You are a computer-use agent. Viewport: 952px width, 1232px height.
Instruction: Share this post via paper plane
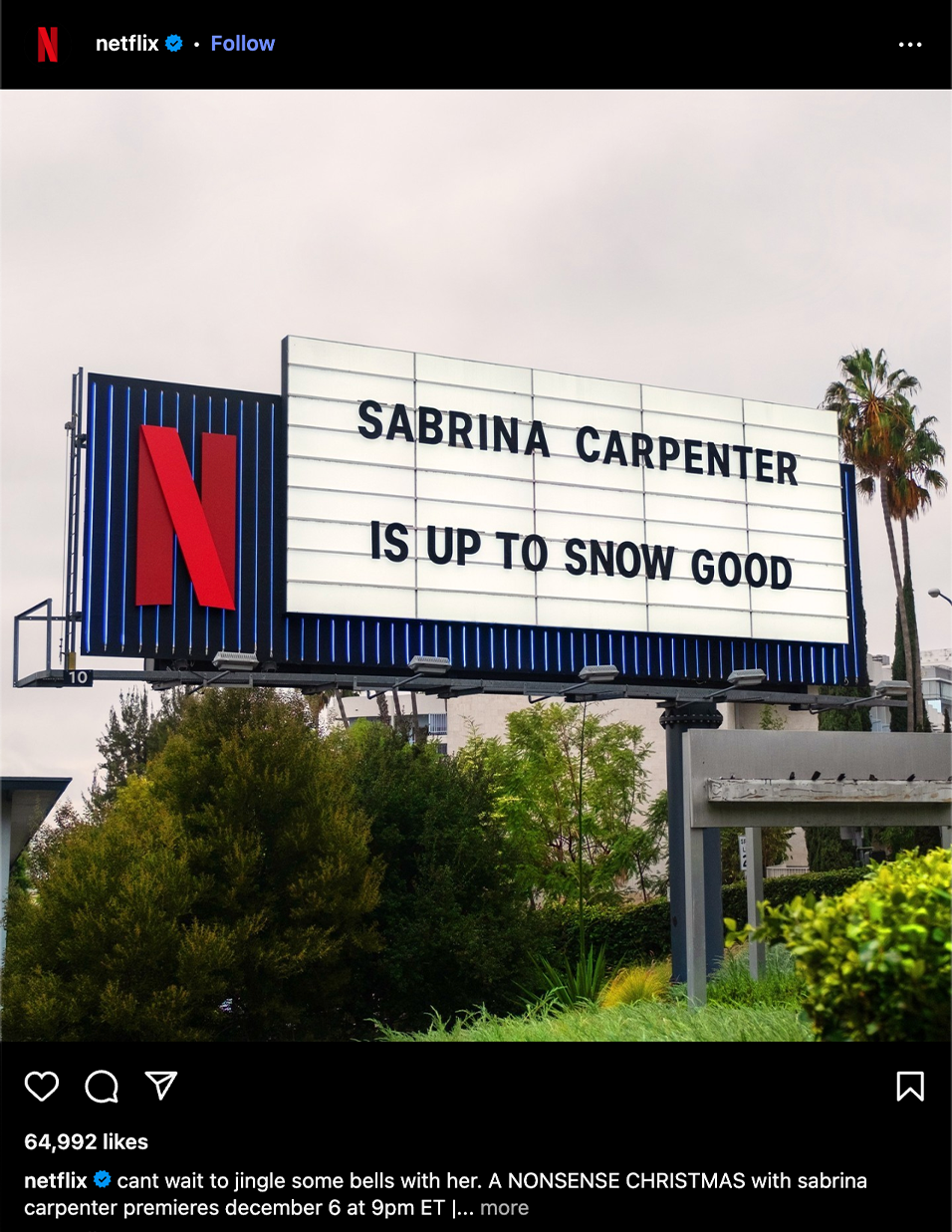[x=161, y=1086]
